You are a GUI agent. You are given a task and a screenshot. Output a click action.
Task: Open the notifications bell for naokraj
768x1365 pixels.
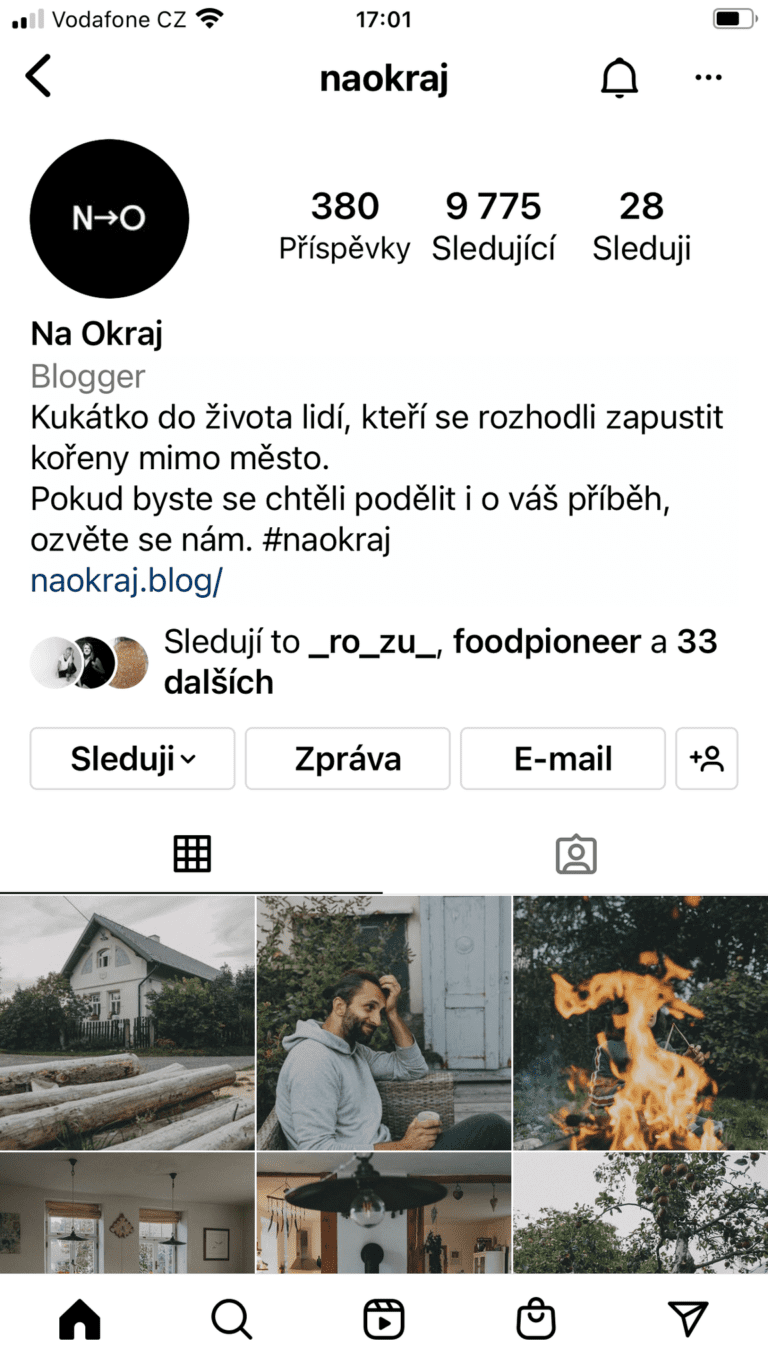point(619,78)
